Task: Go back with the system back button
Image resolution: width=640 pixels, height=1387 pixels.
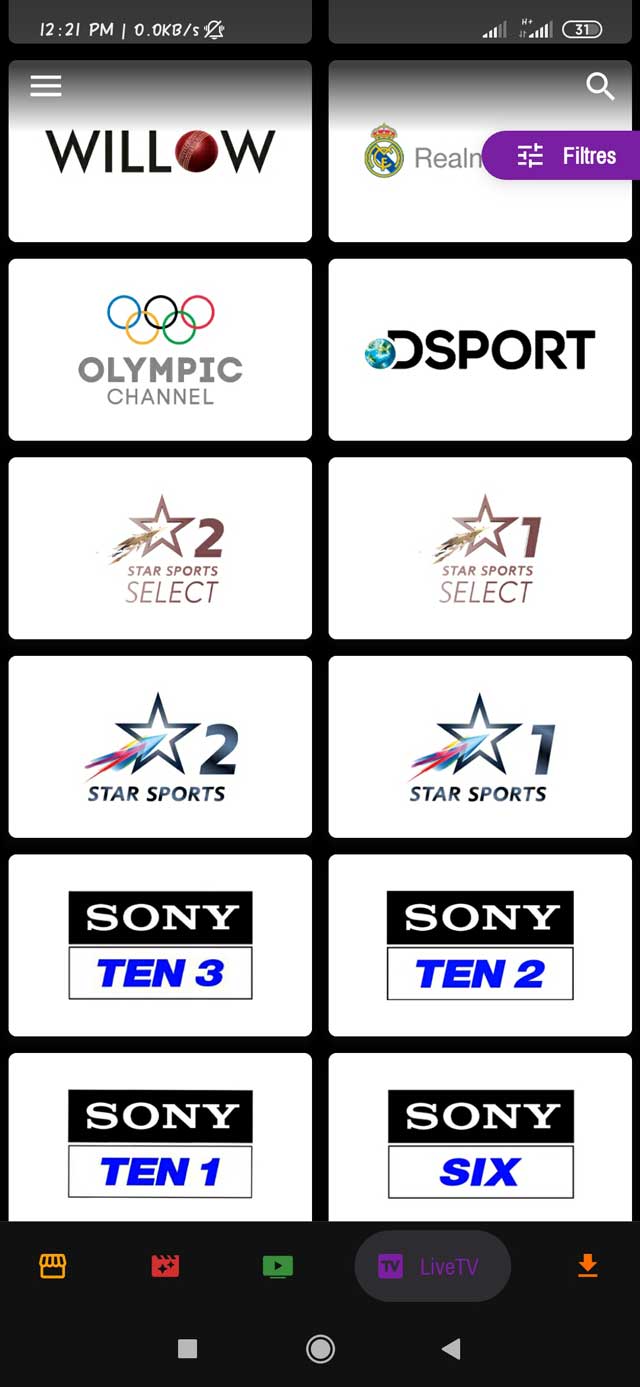Action: pos(451,1349)
